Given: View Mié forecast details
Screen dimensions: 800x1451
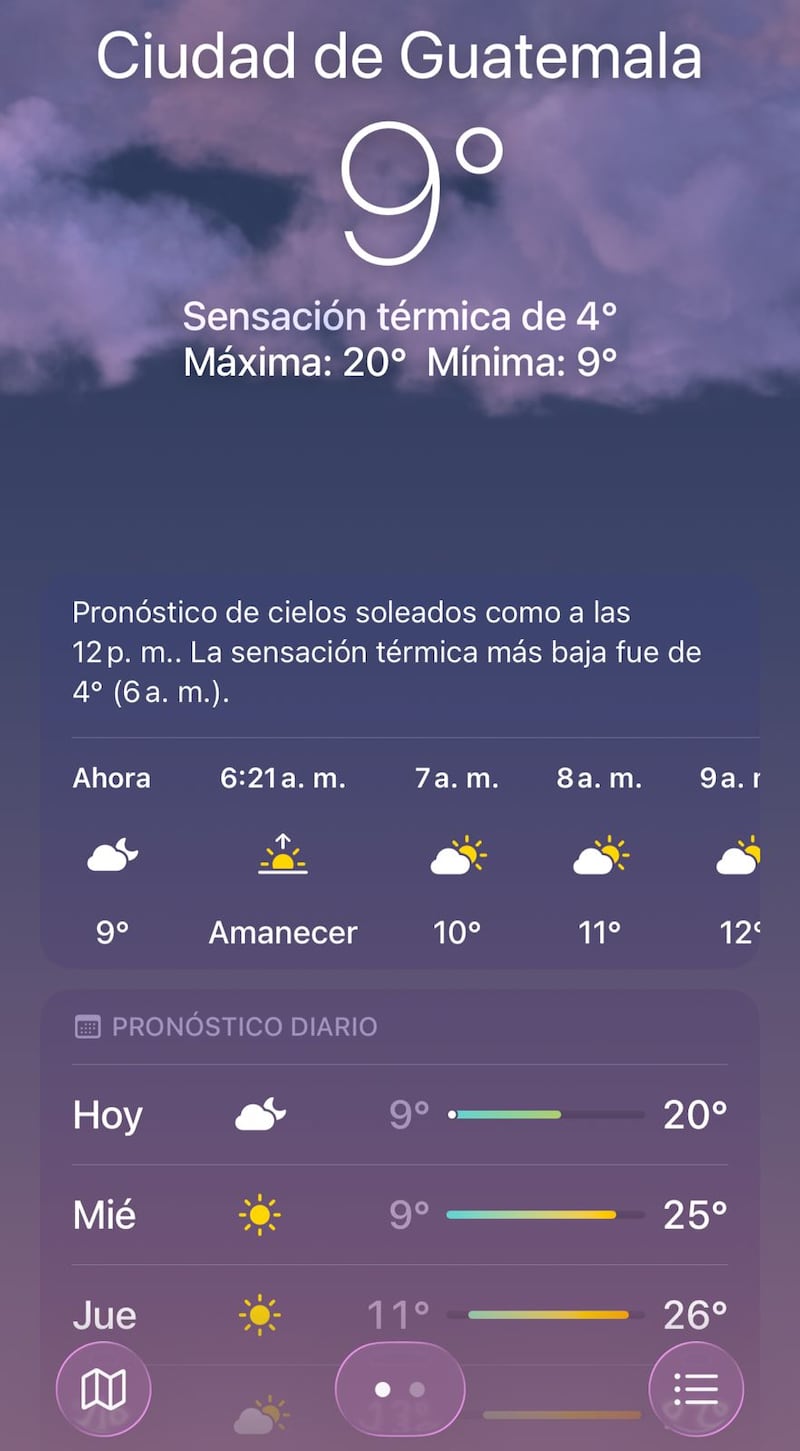Looking at the screenshot, I should click(x=399, y=1215).
